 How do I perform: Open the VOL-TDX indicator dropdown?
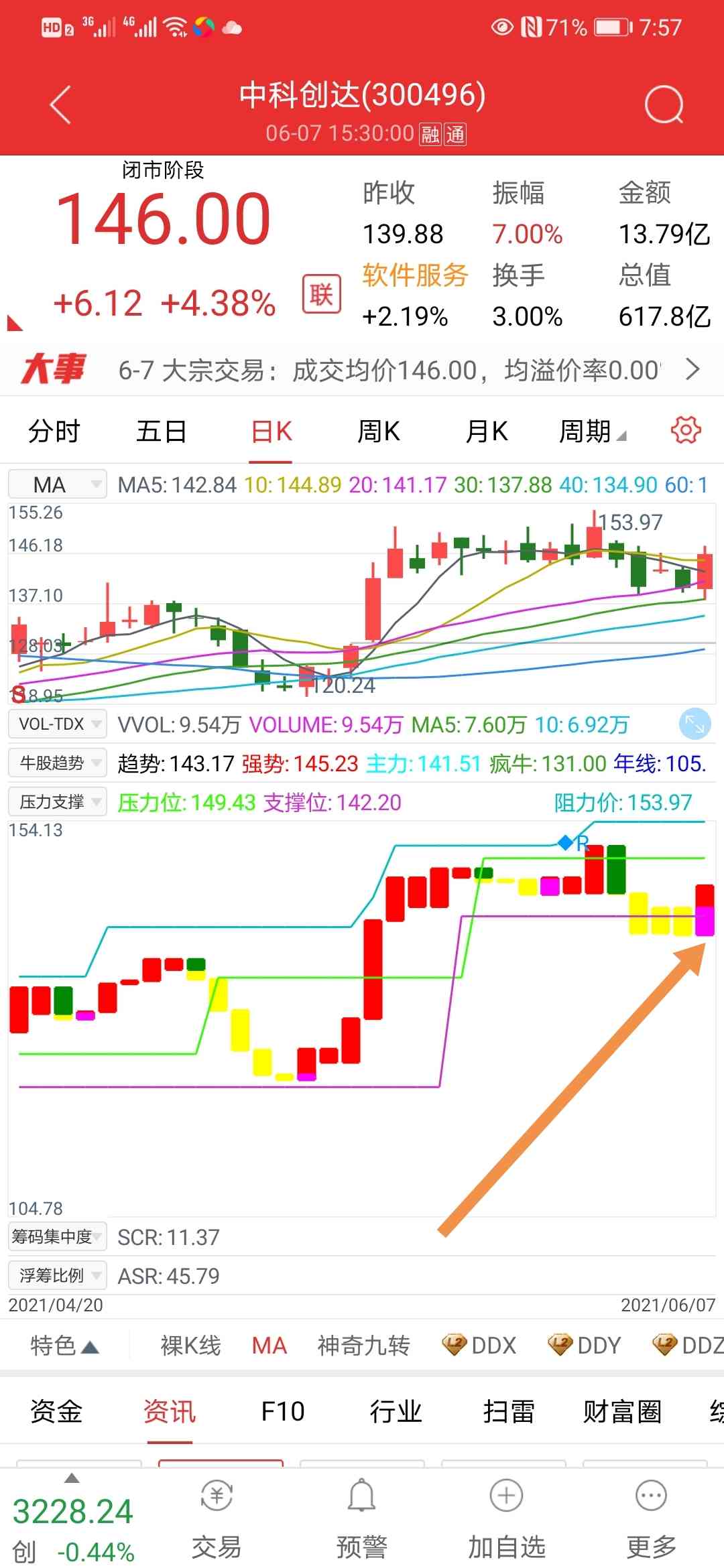pos(58,724)
